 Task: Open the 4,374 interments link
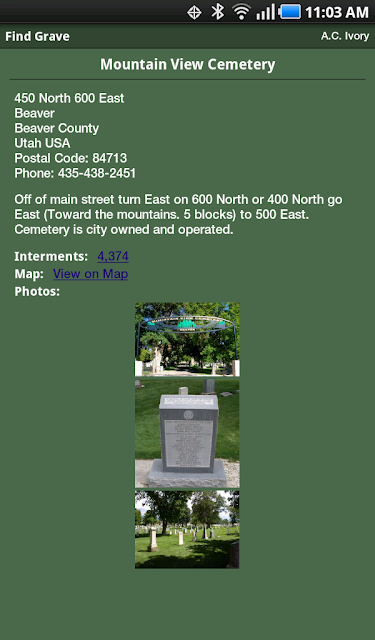(x=113, y=256)
